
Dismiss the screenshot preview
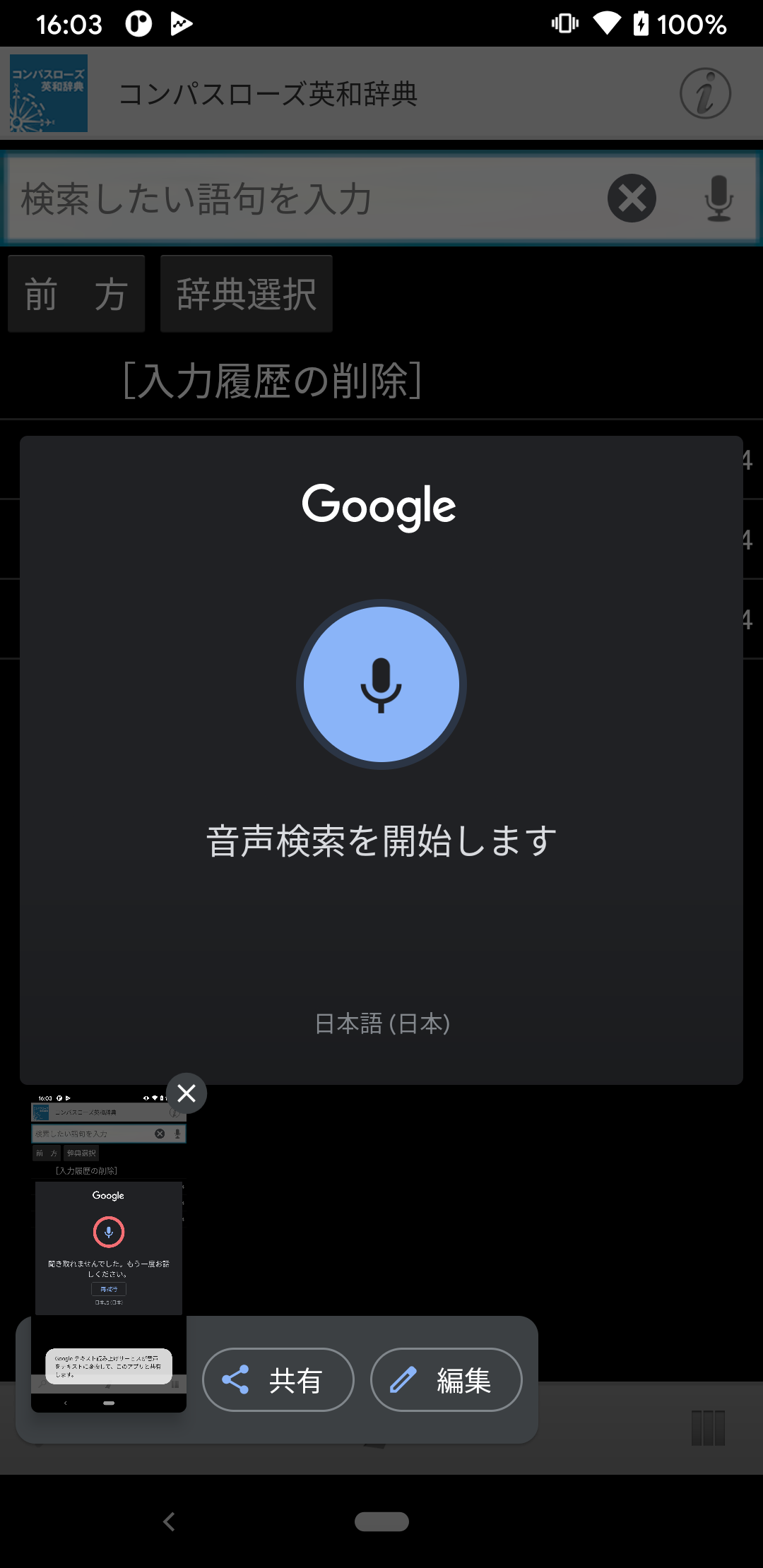[x=187, y=1093]
